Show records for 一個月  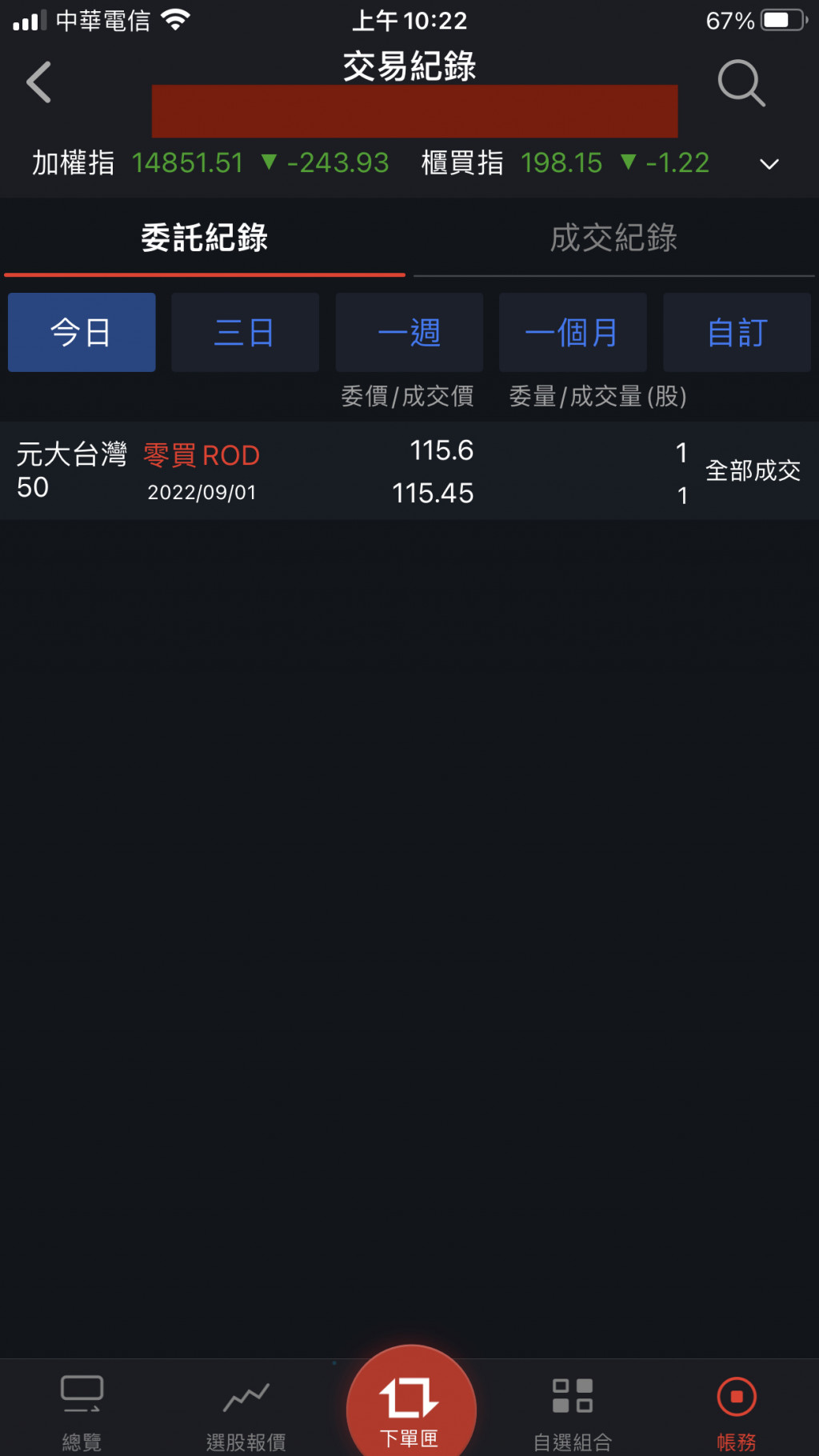[573, 333]
